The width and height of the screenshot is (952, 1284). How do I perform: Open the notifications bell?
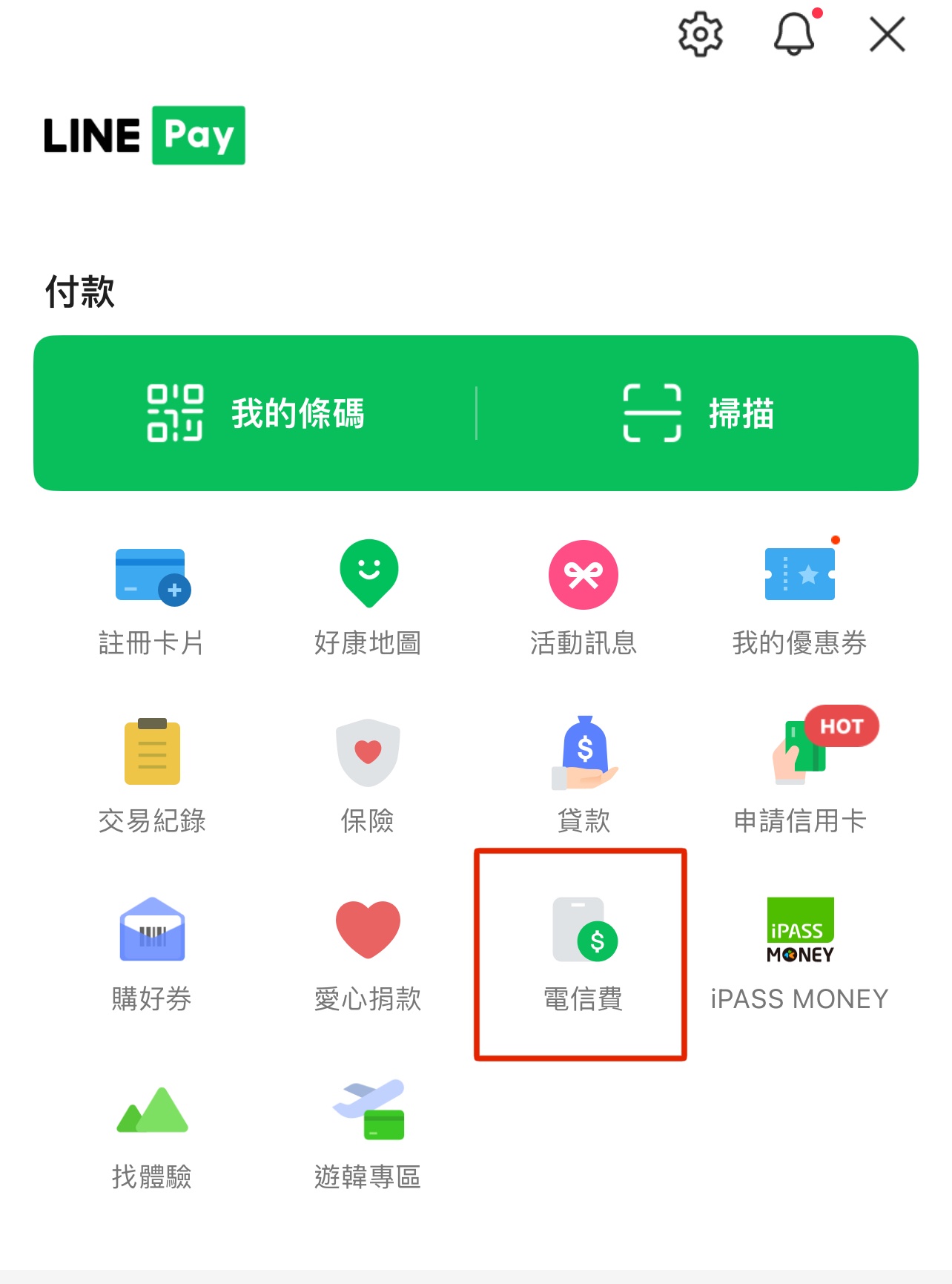tap(794, 34)
